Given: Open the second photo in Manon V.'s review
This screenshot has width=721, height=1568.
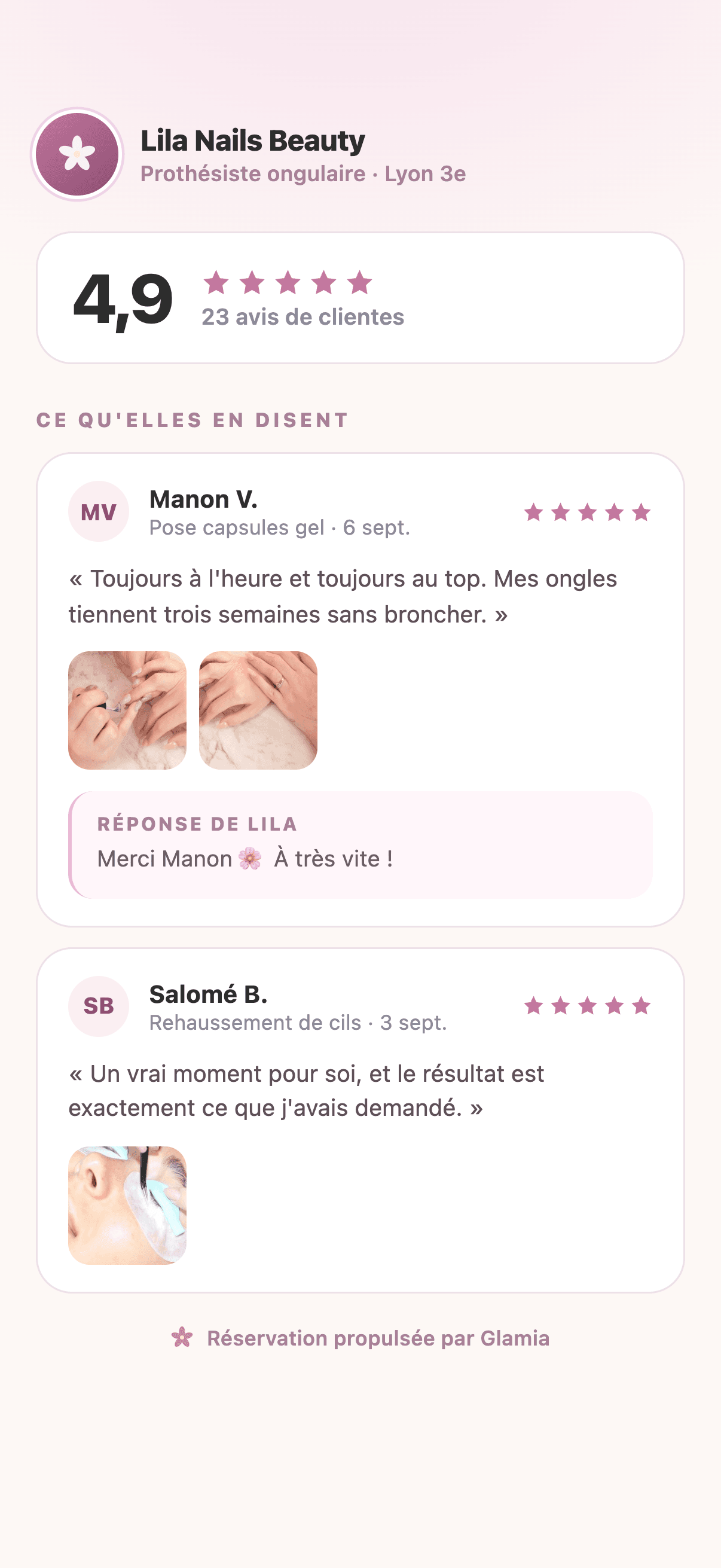Looking at the screenshot, I should (258, 710).
